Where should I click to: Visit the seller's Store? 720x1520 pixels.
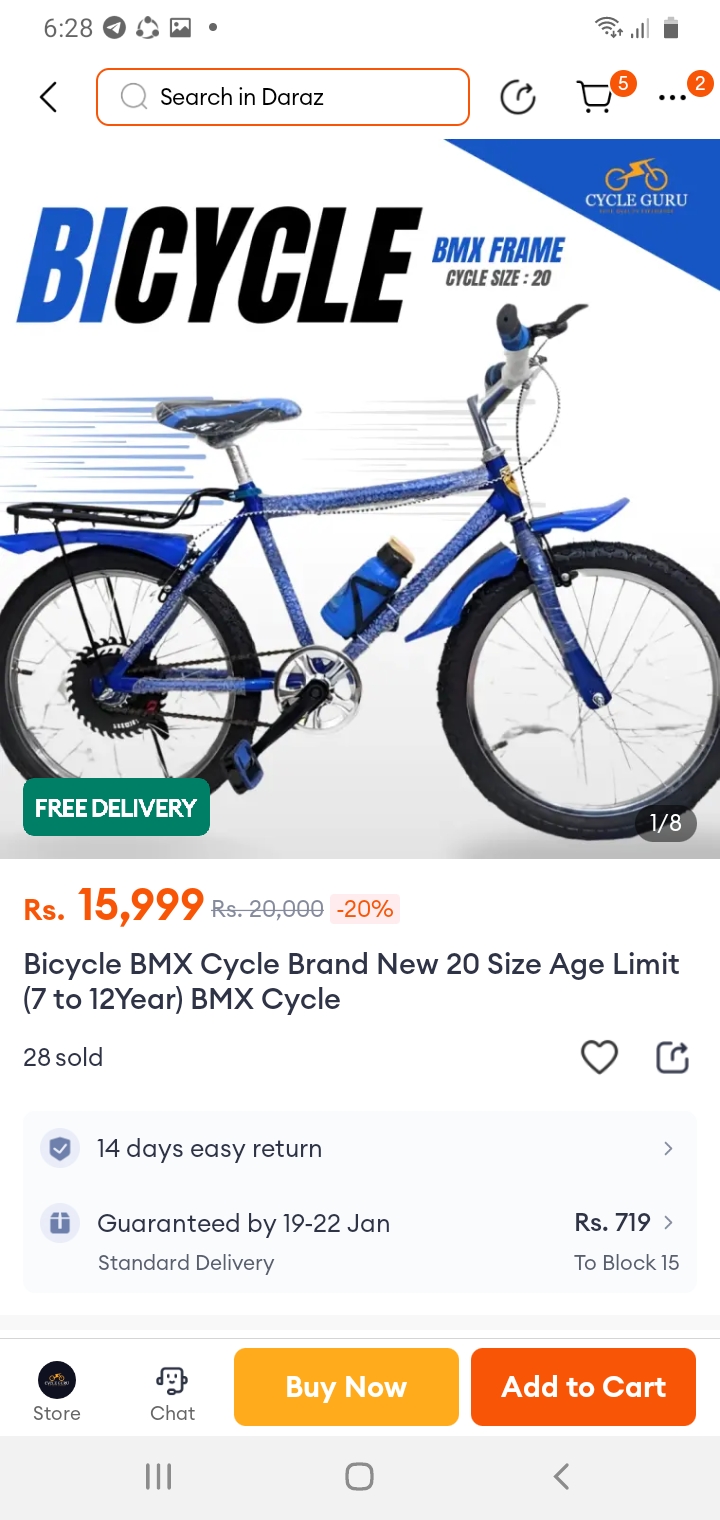tap(57, 1391)
